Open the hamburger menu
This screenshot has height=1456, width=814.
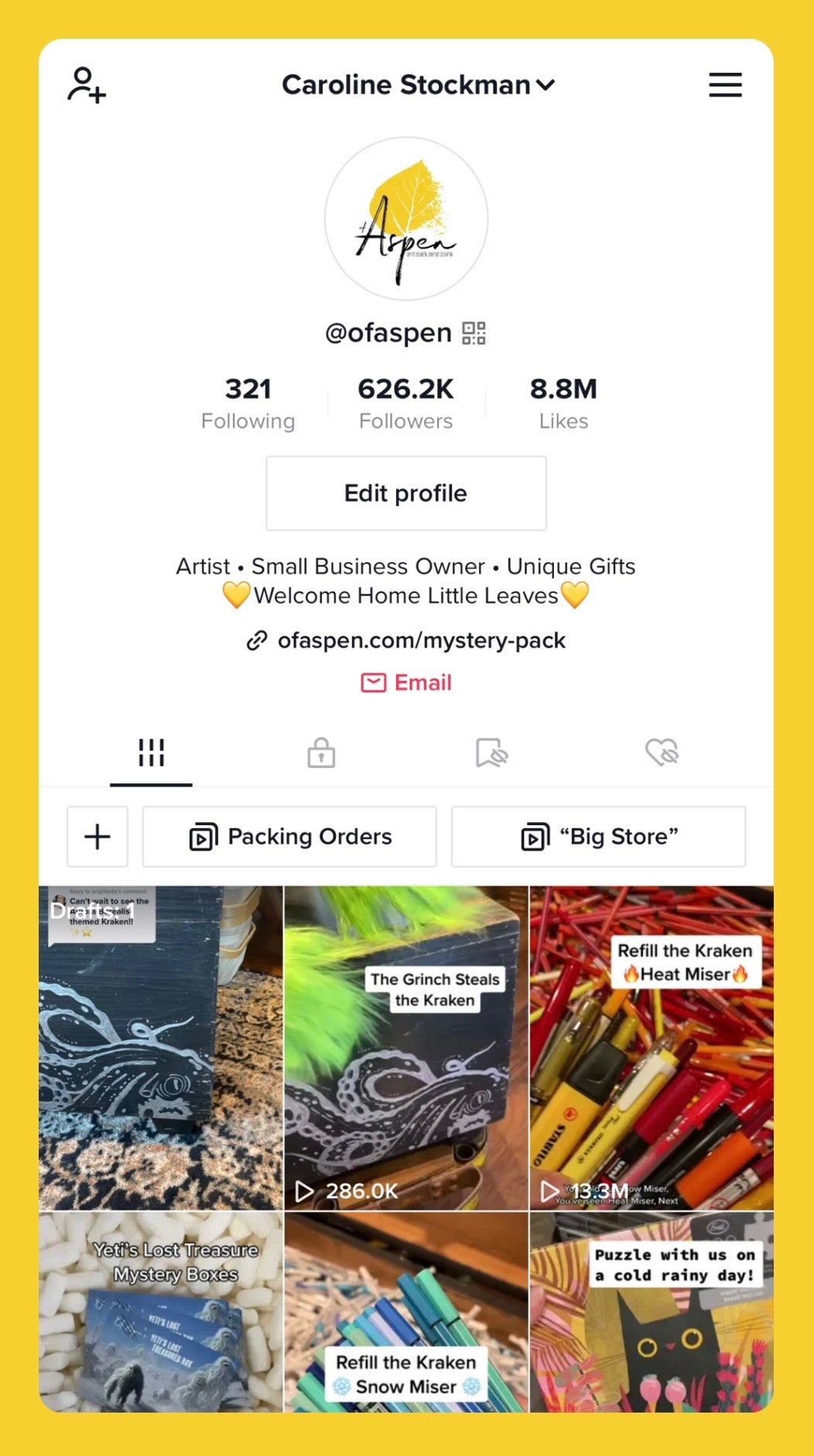coord(725,85)
